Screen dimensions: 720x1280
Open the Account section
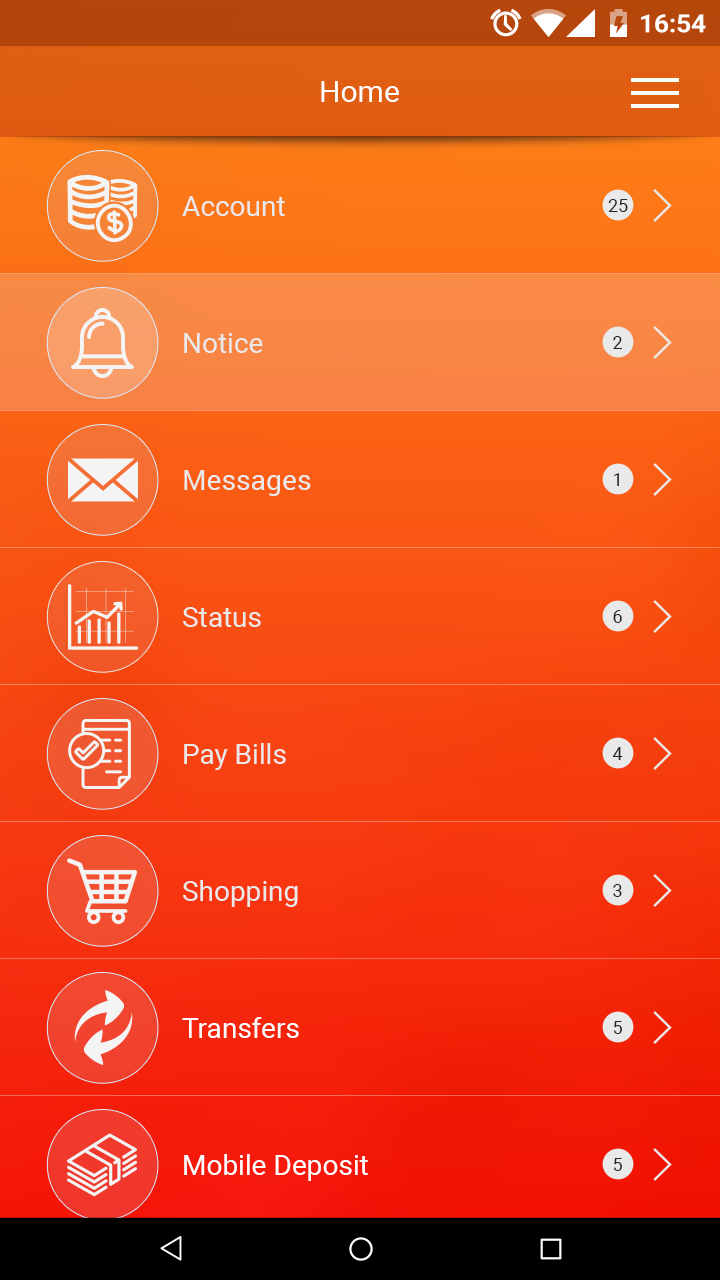pyautogui.click(x=234, y=206)
